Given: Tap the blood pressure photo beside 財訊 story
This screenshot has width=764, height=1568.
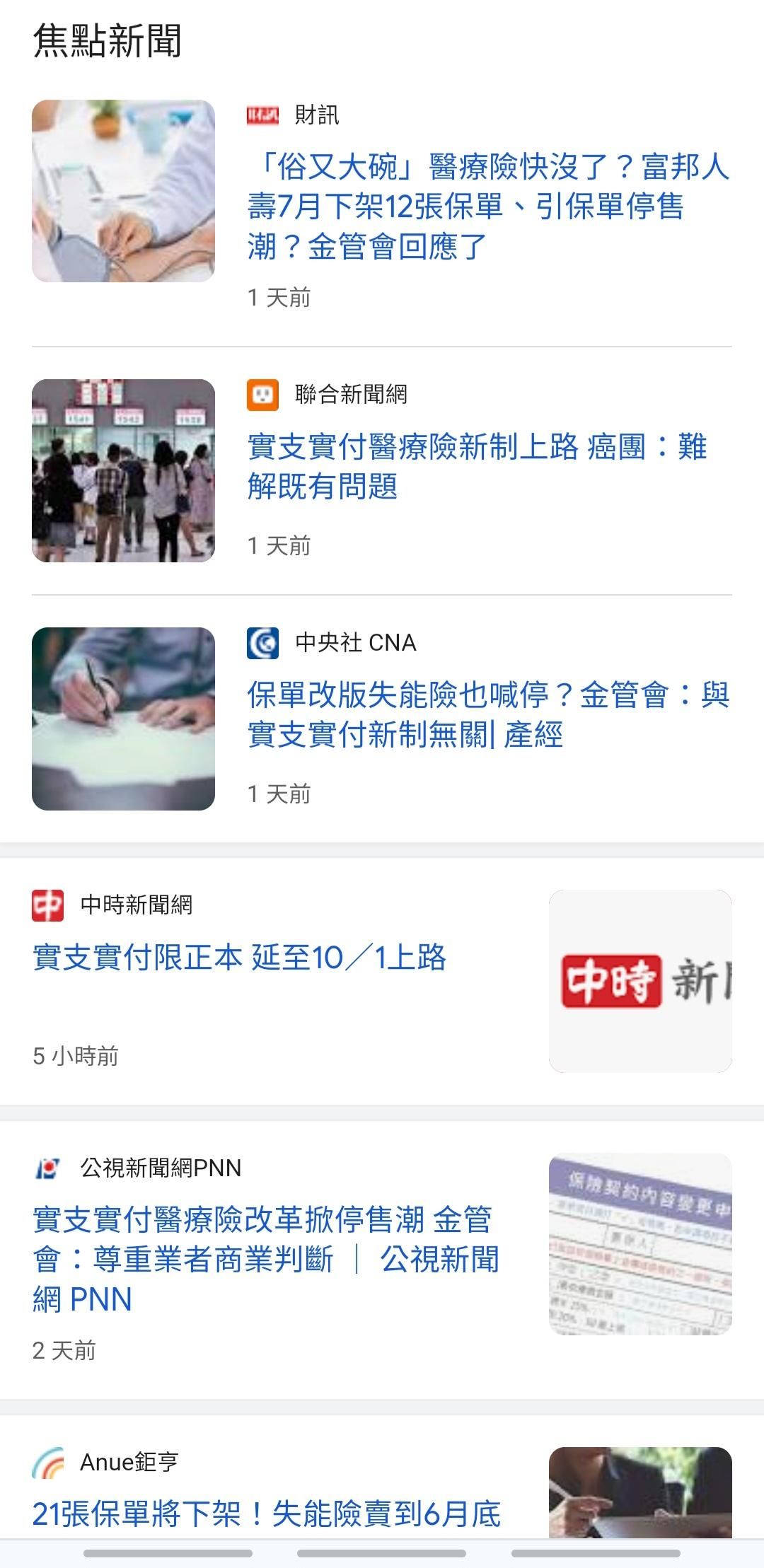Looking at the screenshot, I should (x=123, y=191).
